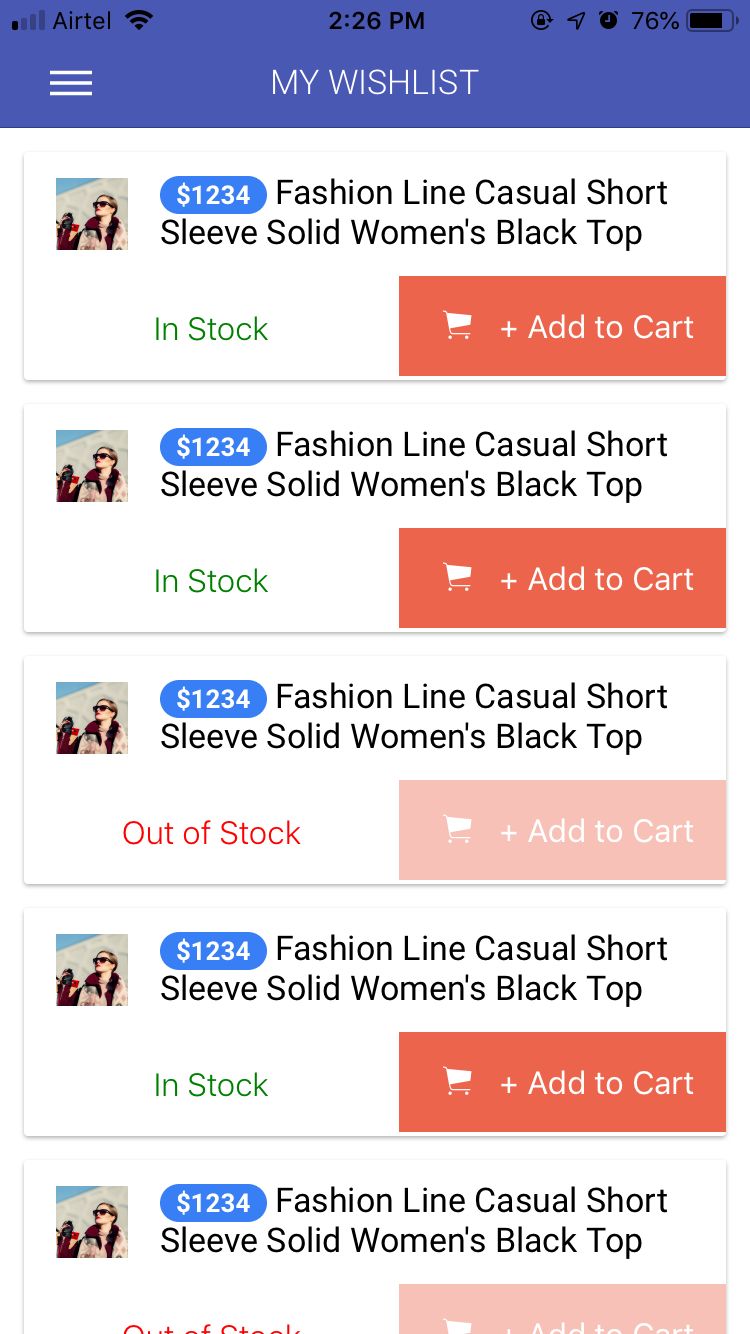Add the second wishlist item to cart
The height and width of the screenshot is (1334, 750).
click(x=562, y=578)
